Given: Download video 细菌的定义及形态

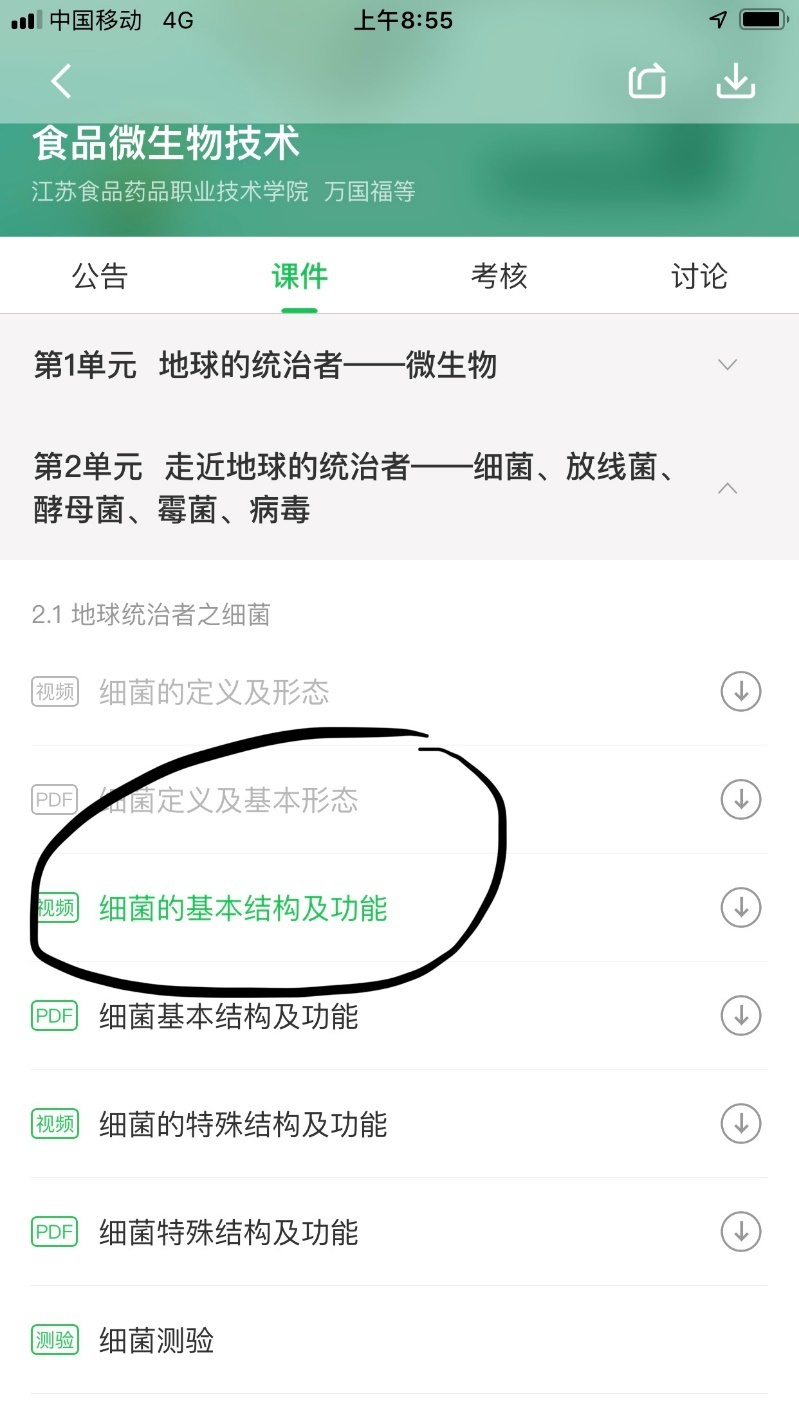Looking at the screenshot, I should pyautogui.click(x=741, y=692).
